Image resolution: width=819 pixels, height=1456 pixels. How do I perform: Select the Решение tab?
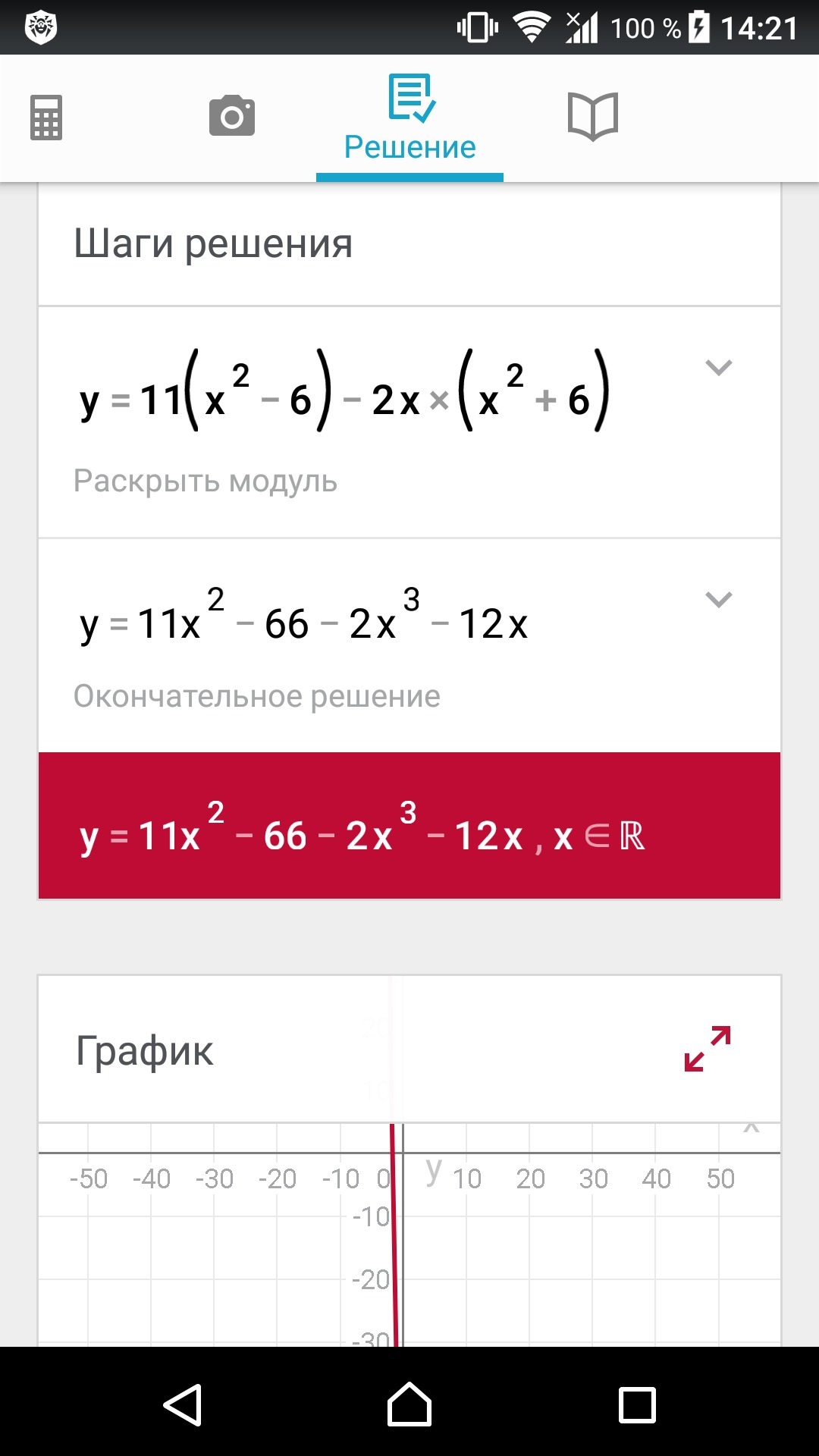coord(409,119)
